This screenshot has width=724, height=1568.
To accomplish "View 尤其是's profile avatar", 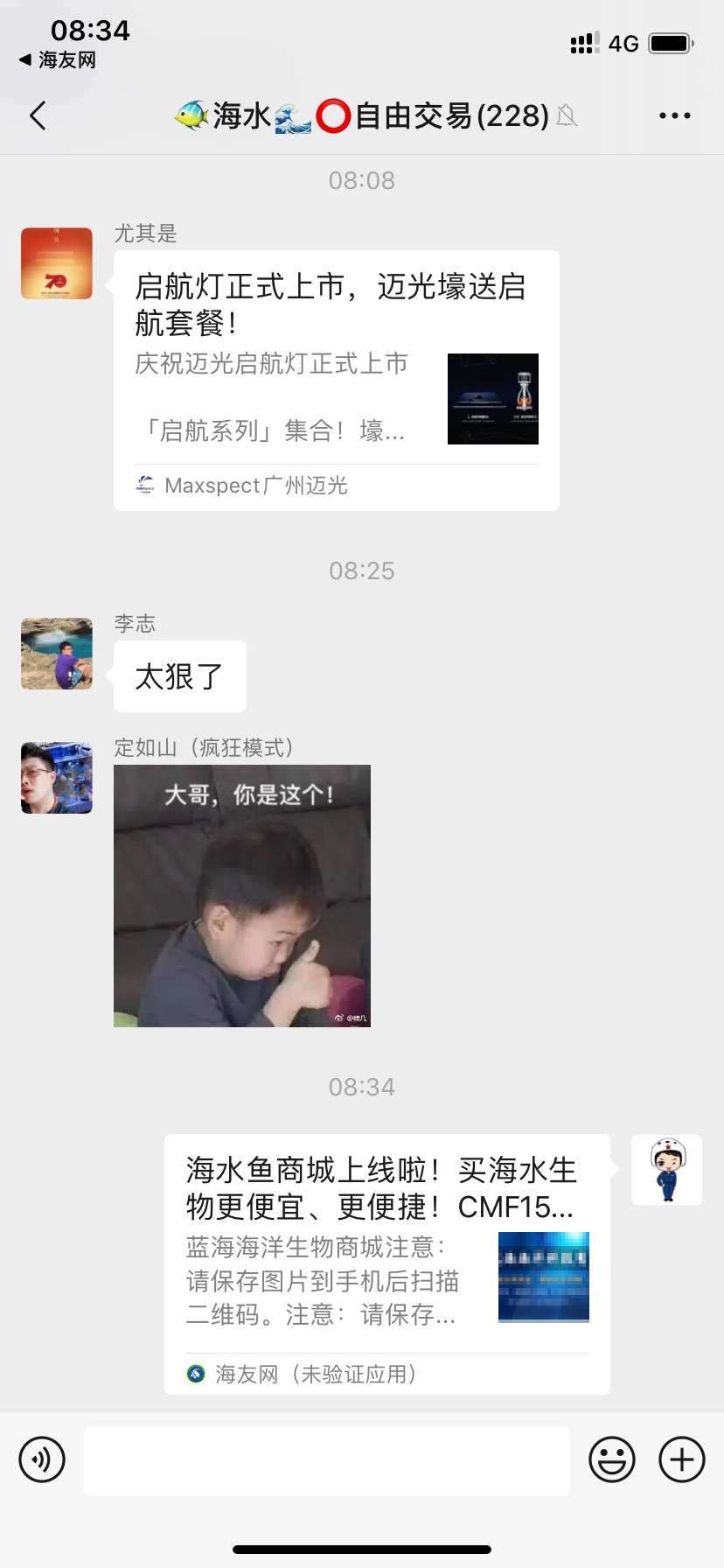I will point(57,263).
